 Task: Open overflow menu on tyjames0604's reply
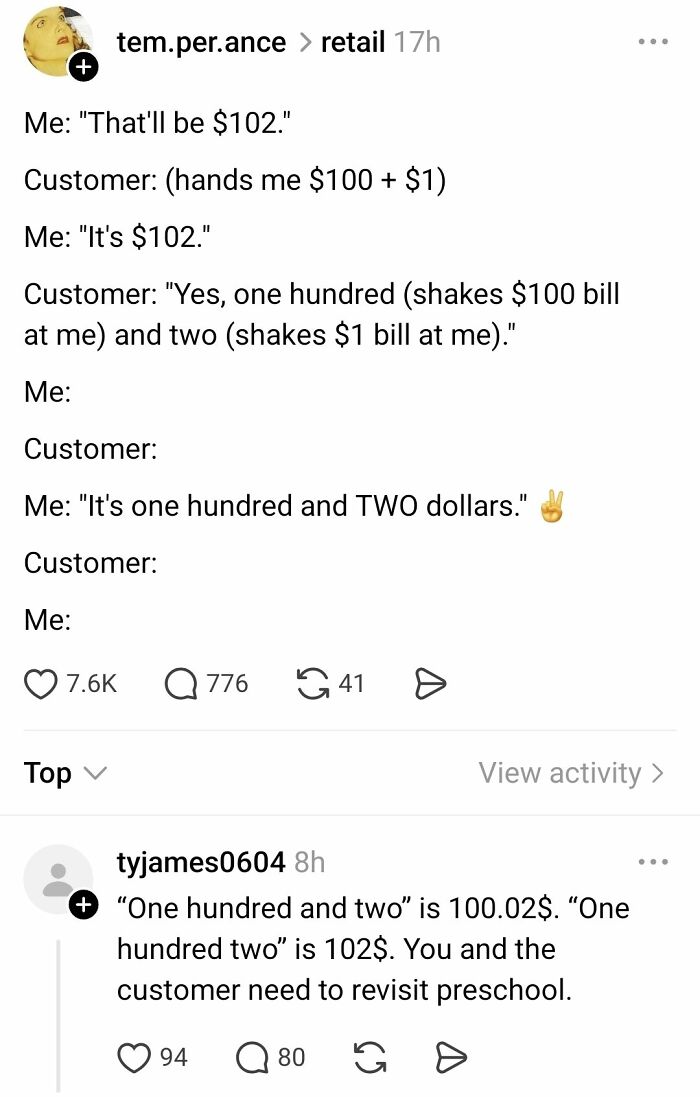[x=651, y=861]
